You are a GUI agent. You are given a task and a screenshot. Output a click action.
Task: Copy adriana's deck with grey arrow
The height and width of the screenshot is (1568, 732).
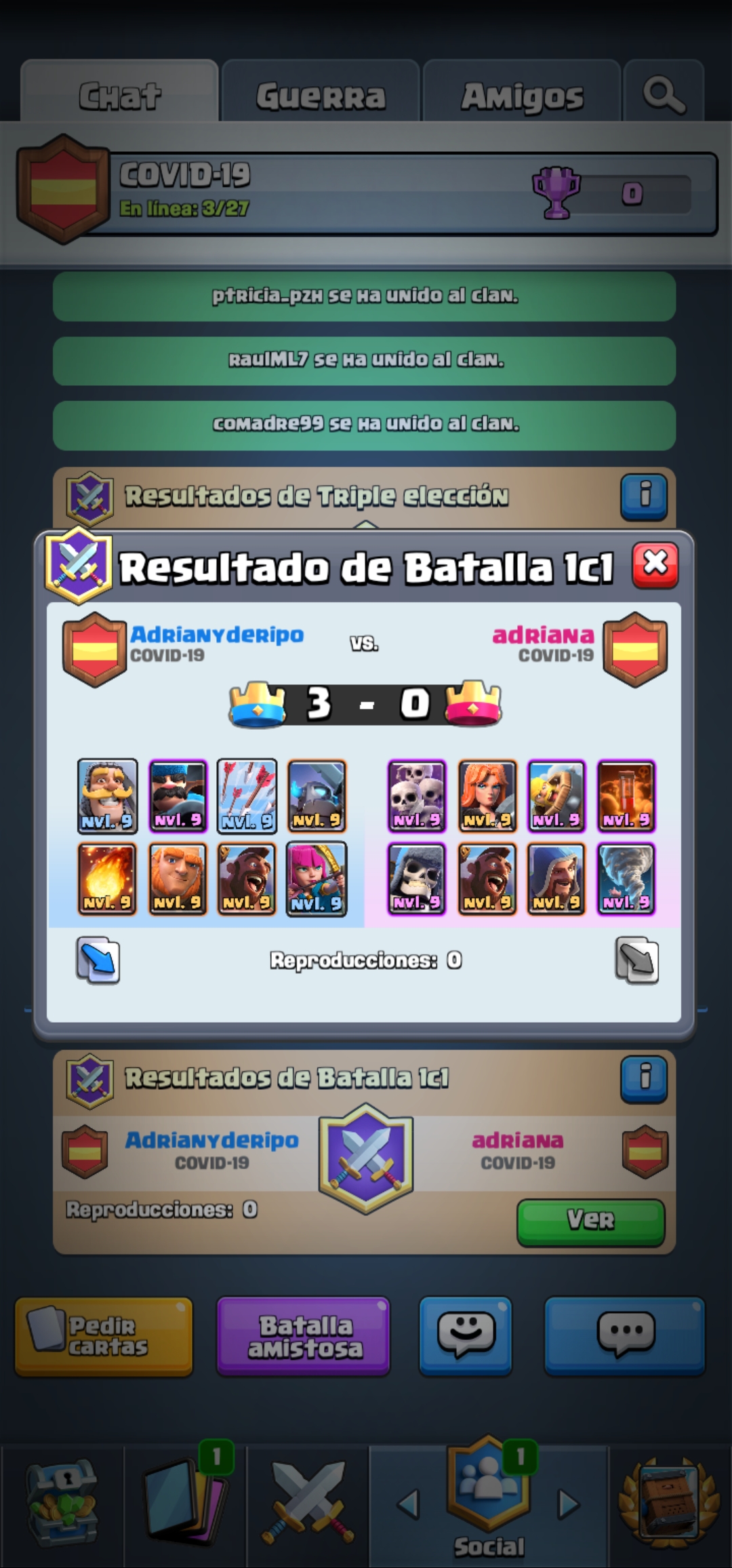(x=636, y=960)
